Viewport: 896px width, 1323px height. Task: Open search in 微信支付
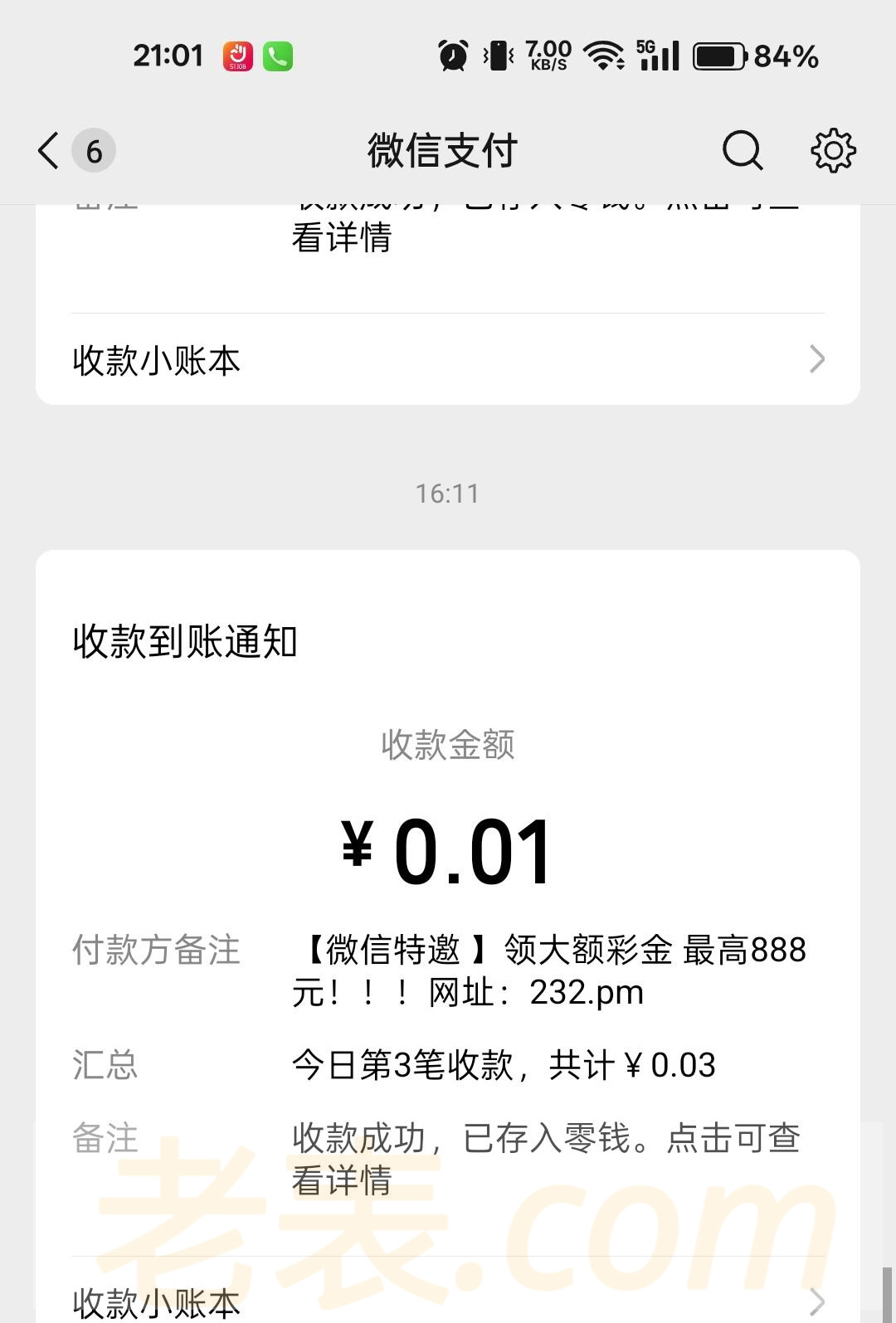coord(742,151)
